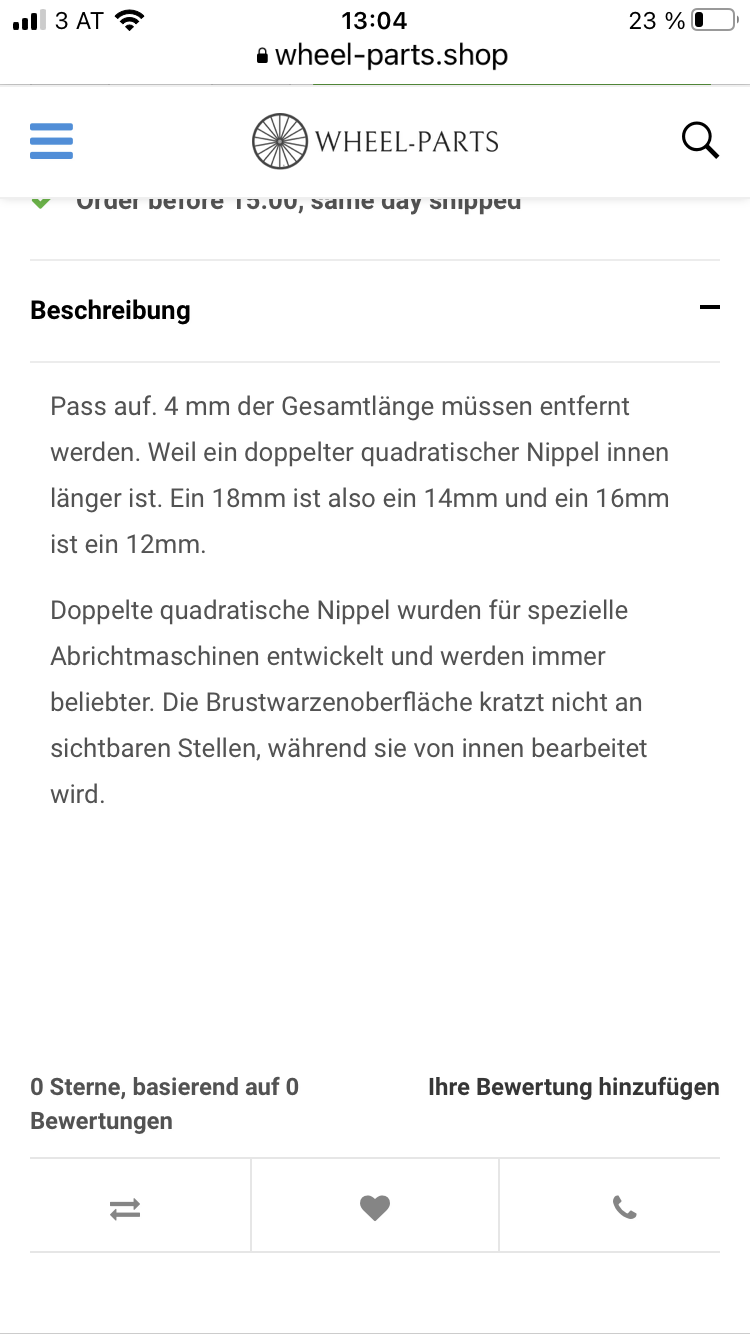Image resolution: width=750 pixels, height=1334 pixels.
Task: Open the hamburger menu
Action: pyautogui.click(x=51, y=141)
